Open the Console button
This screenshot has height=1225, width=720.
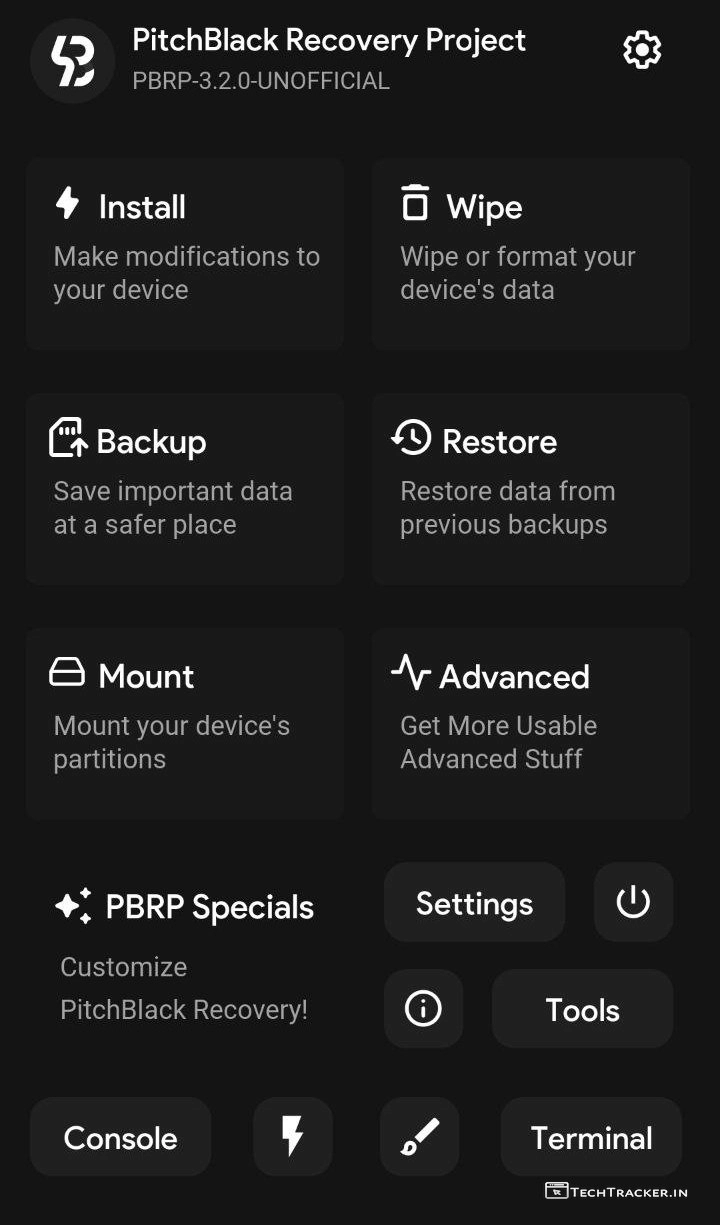click(x=120, y=1137)
